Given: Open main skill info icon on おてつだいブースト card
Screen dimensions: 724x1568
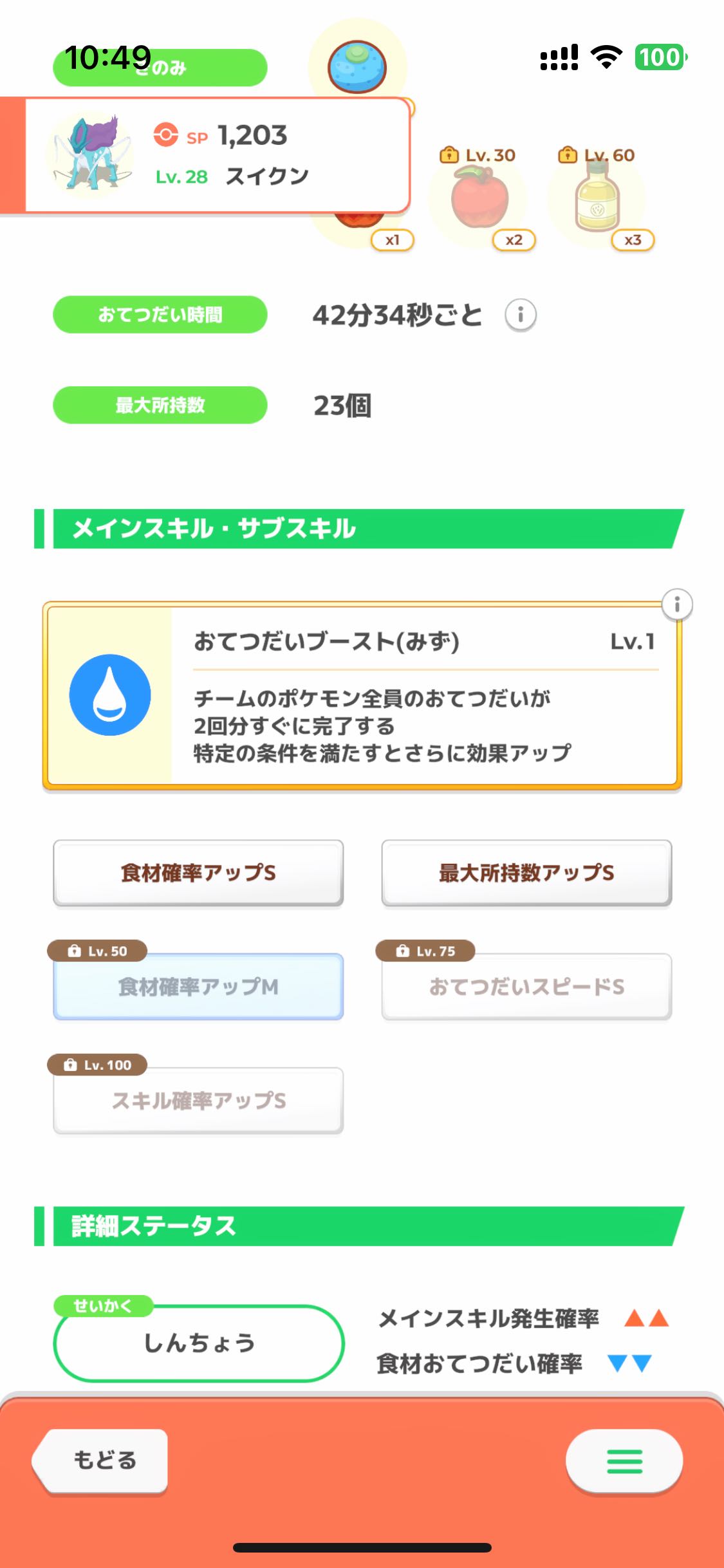Looking at the screenshot, I should coord(677,604).
